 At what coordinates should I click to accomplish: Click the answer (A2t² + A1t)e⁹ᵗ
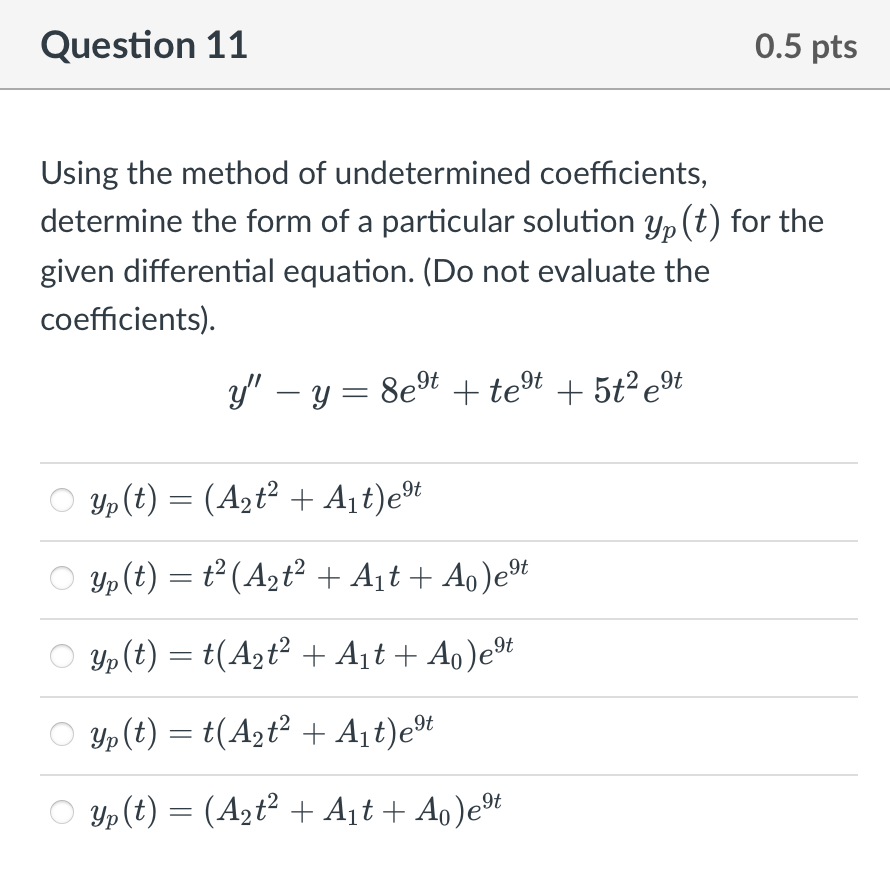click(240, 497)
